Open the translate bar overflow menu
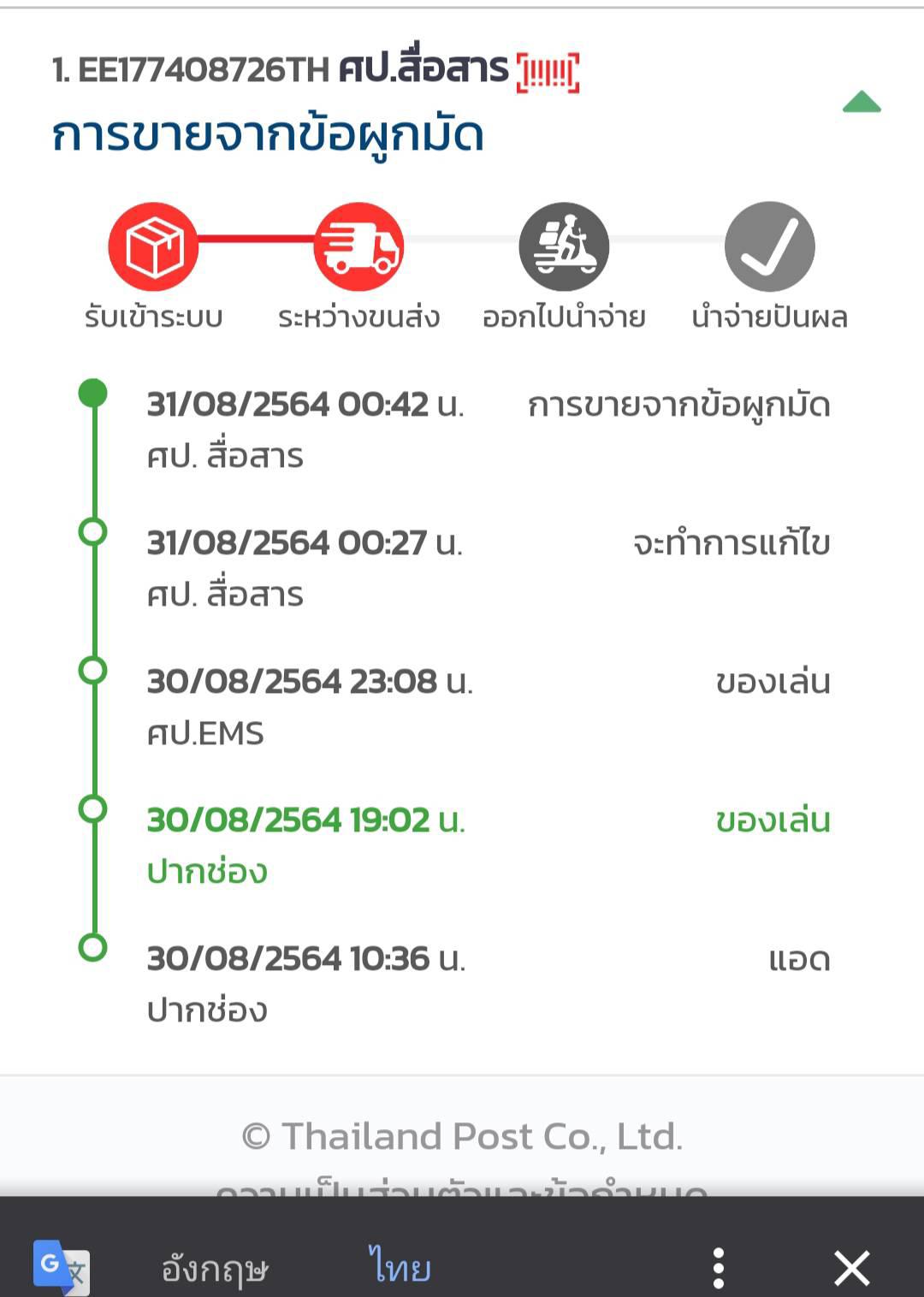This screenshot has width=924, height=1297. [719, 1267]
